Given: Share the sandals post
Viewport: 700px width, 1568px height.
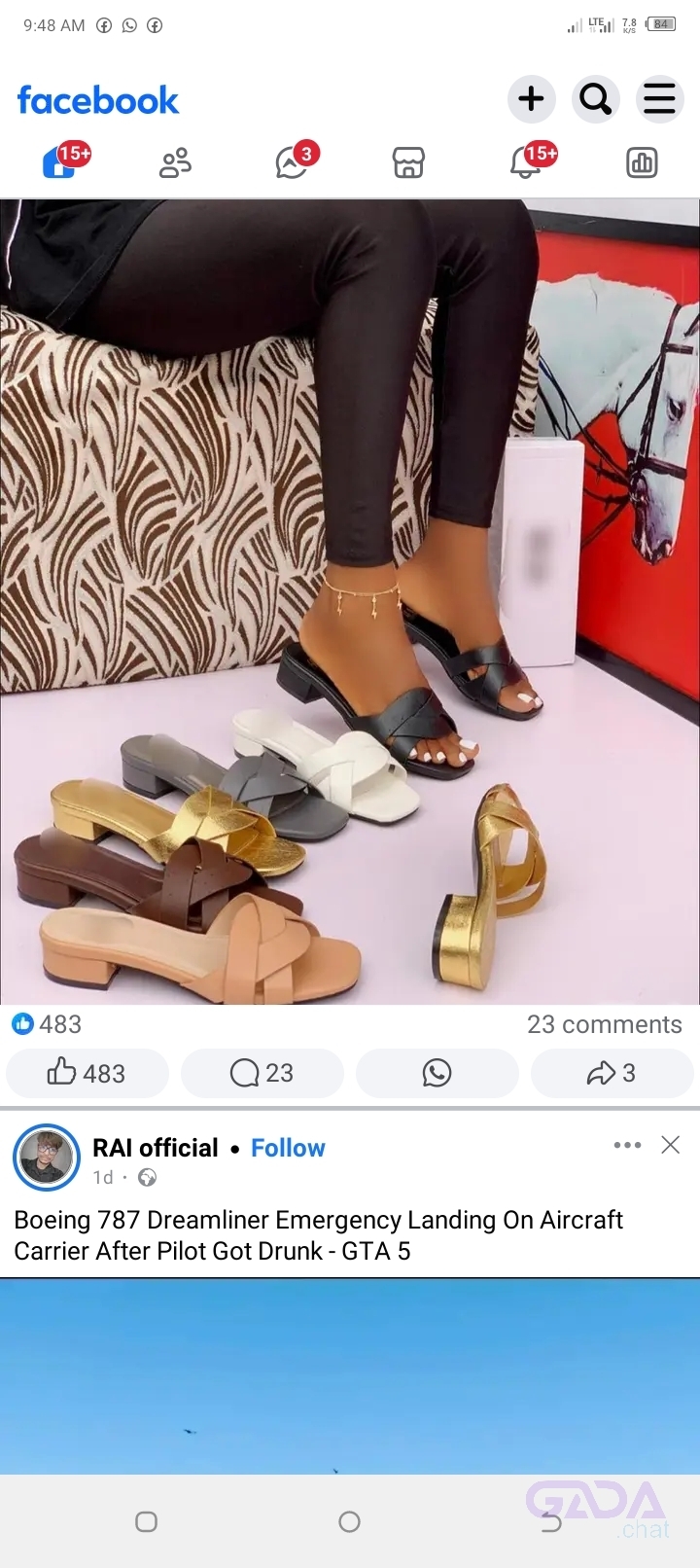Looking at the screenshot, I should pos(612,1073).
